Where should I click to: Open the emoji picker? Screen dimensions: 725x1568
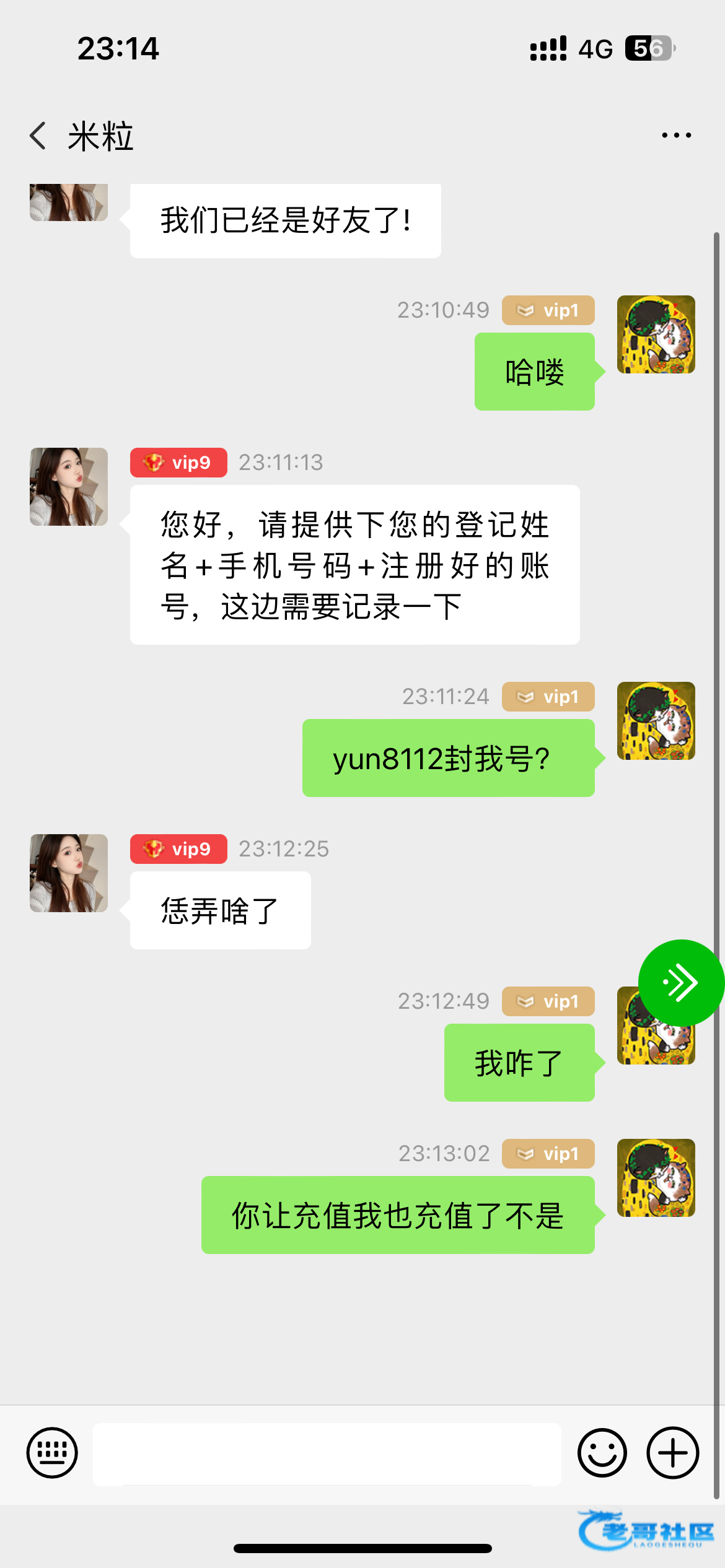tap(602, 1453)
